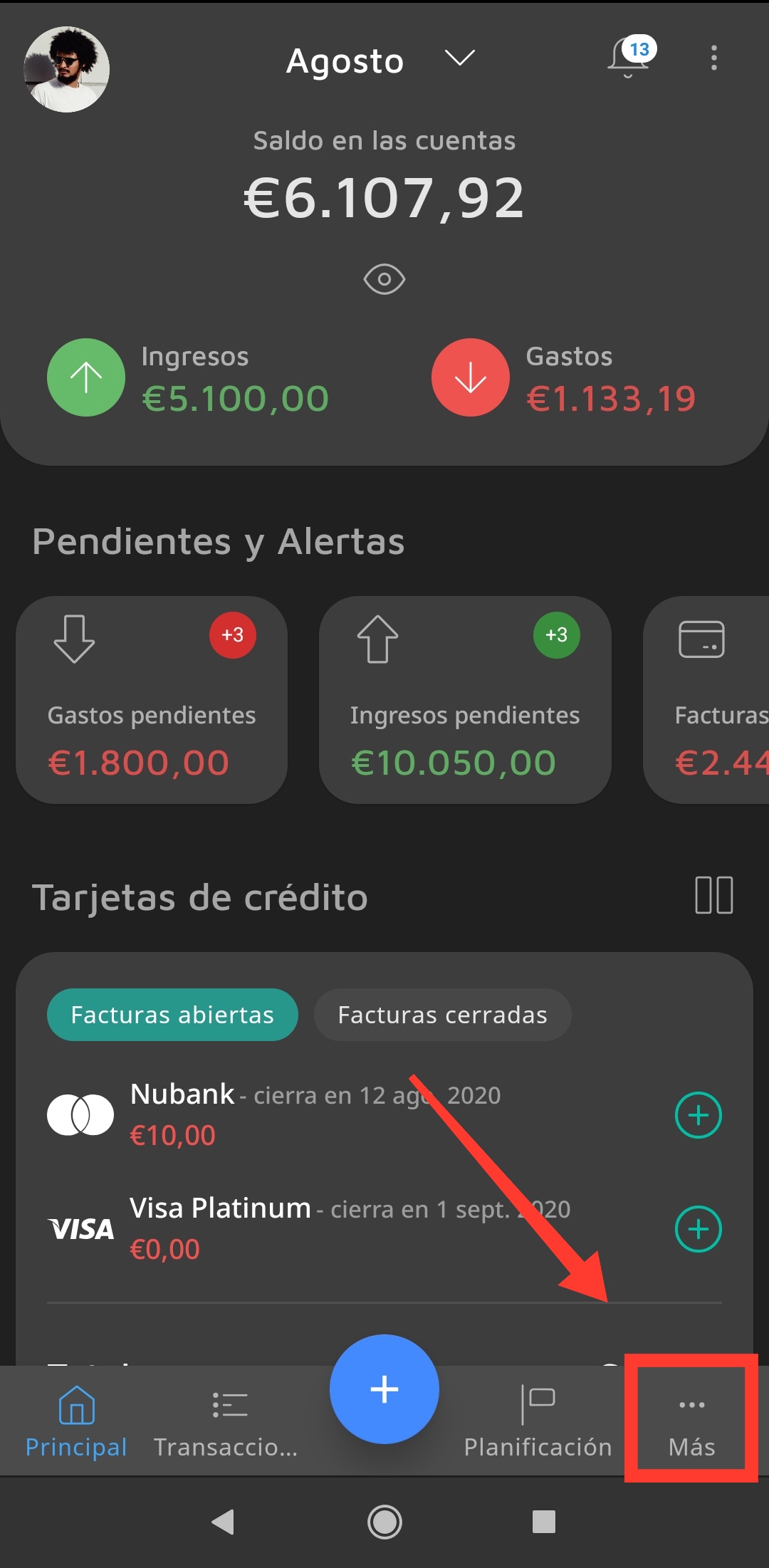Hide the account balance with the eye icon
This screenshot has width=769, height=1568.
(384, 279)
